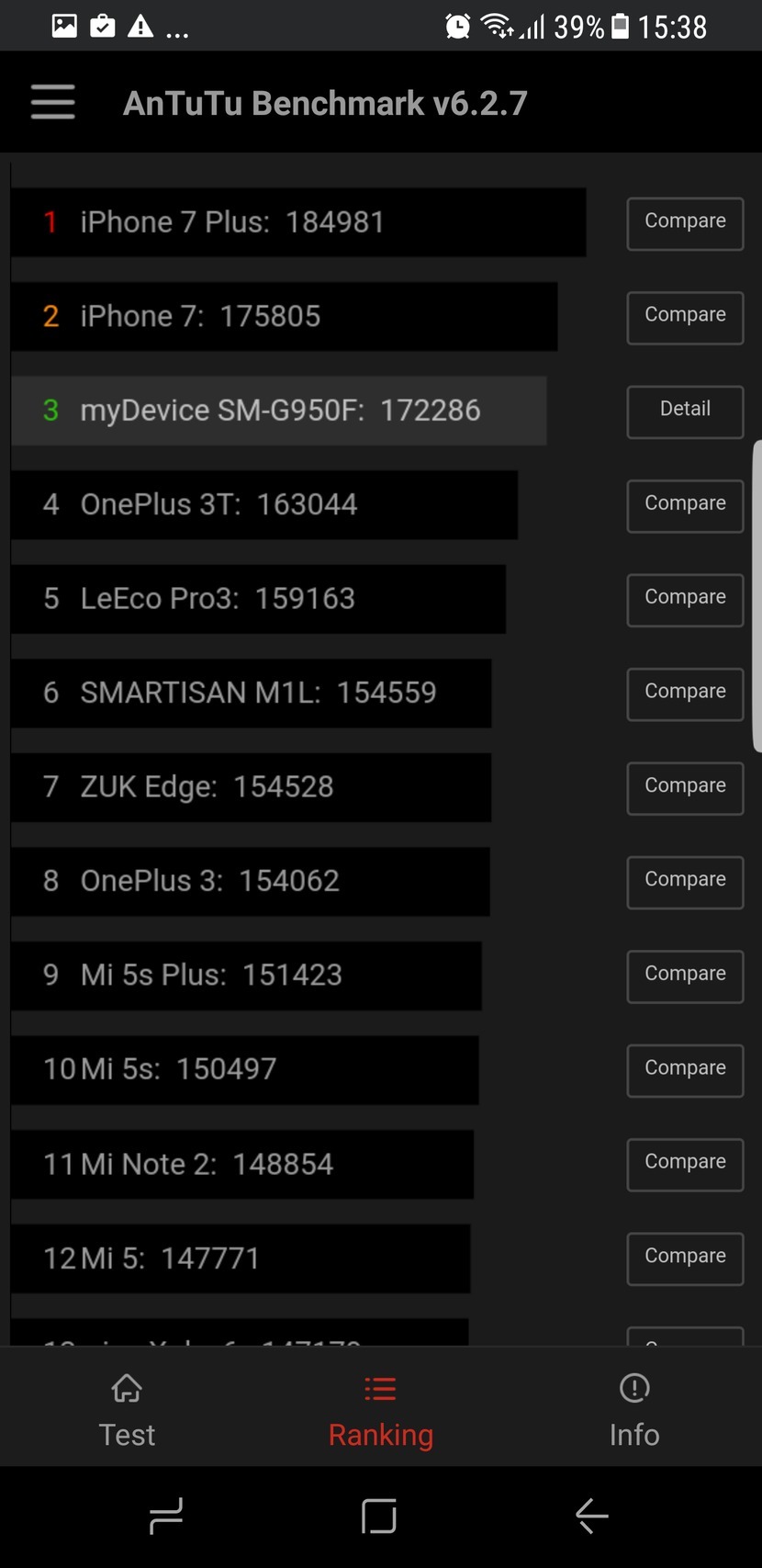
Task: Tap Compare beside Mi 5s score 150497
Action: point(685,1070)
